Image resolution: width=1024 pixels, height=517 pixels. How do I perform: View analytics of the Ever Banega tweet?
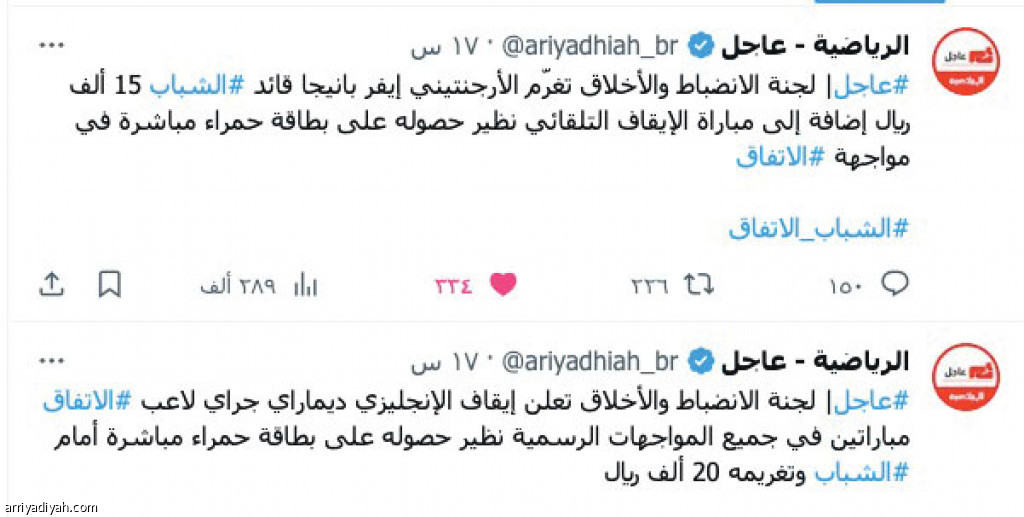pyautogui.click(x=305, y=286)
